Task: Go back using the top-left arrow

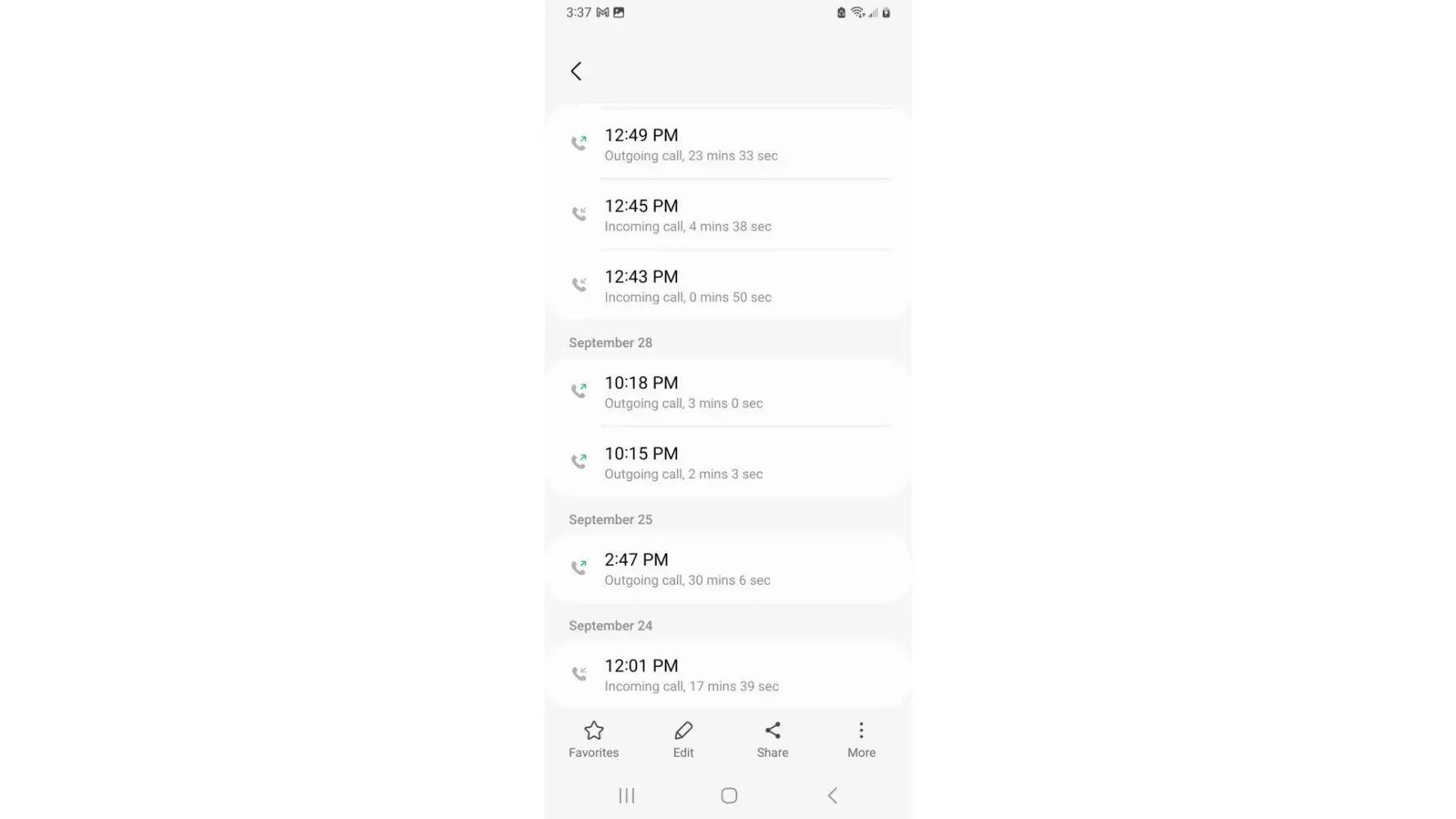Action: point(576,71)
